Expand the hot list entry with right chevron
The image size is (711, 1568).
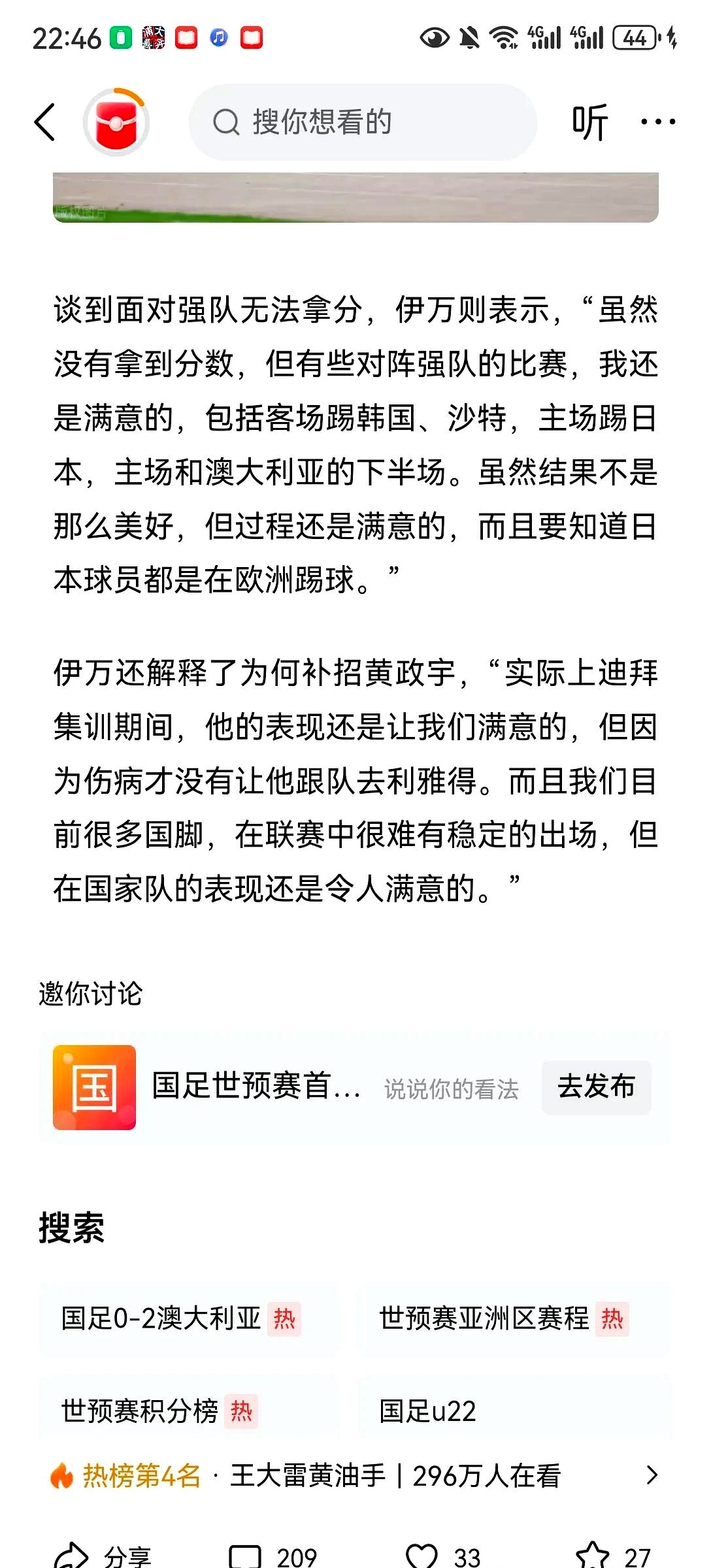click(x=653, y=1463)
